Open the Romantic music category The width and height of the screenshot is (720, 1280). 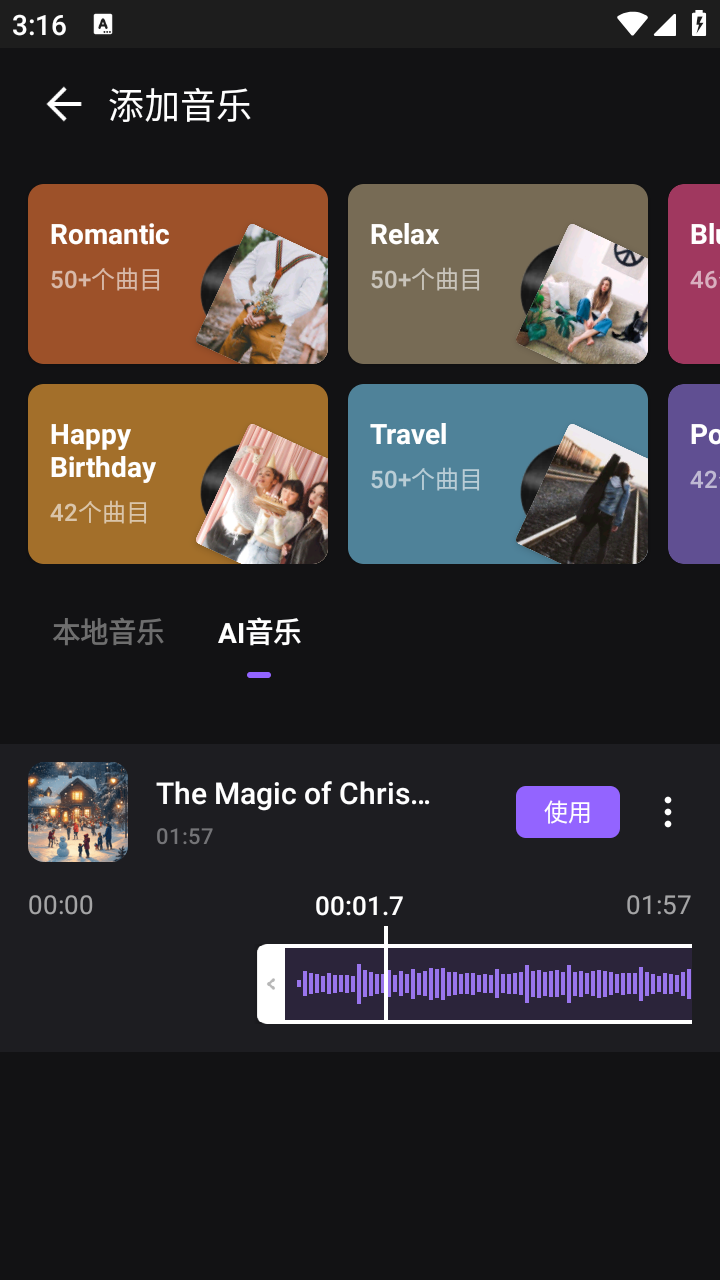(x=178, y=274)
